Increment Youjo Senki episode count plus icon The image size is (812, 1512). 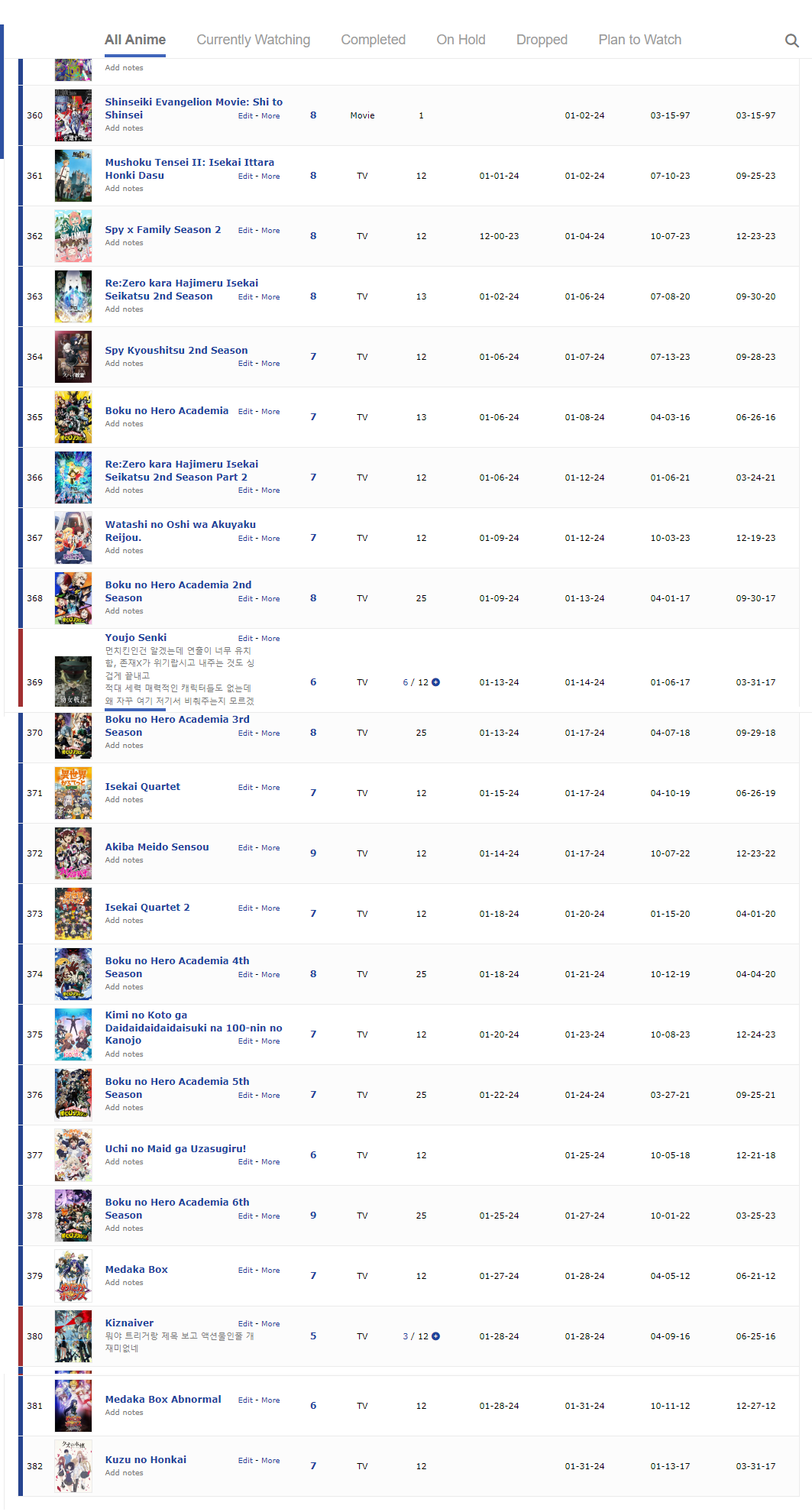(x=435, y=682)
